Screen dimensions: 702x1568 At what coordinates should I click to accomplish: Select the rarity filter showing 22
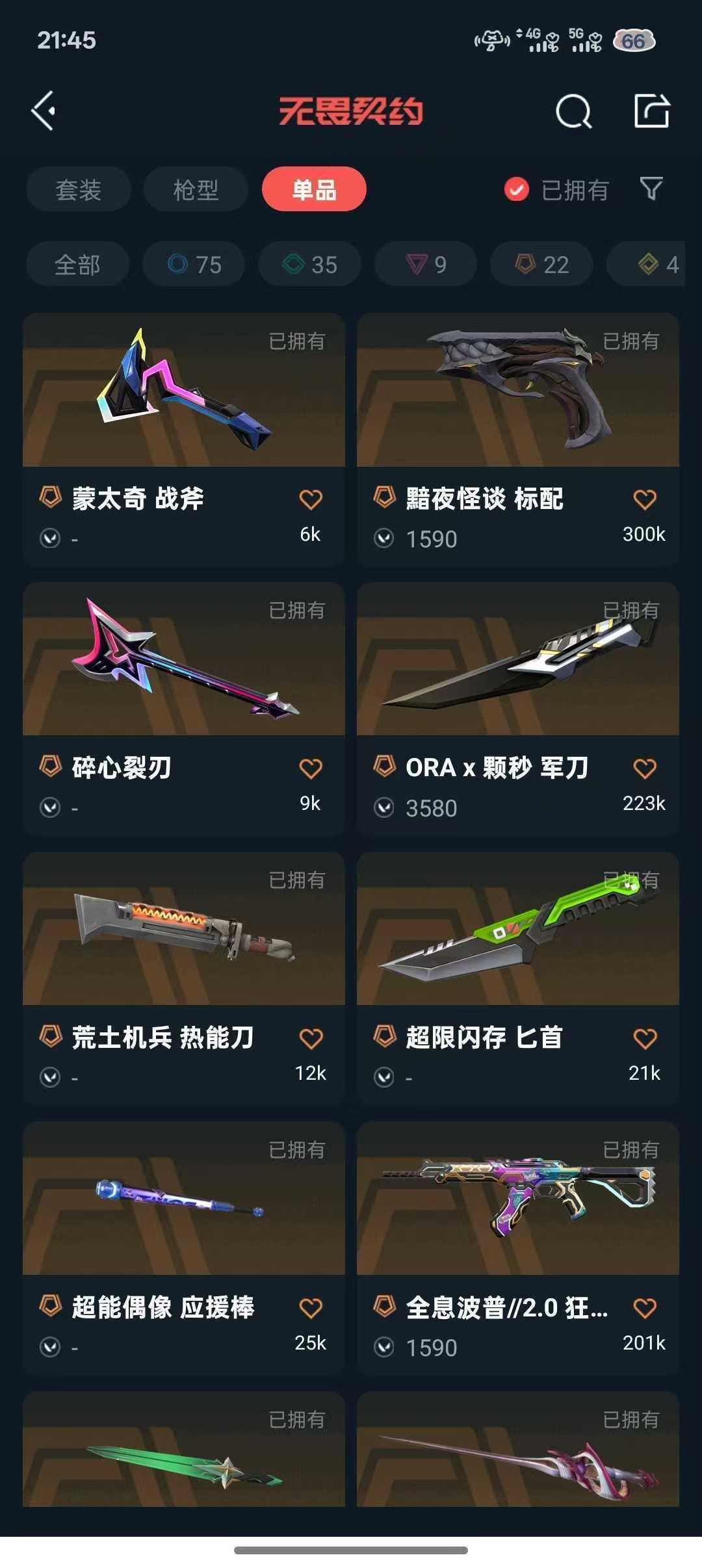coord(541,264)
